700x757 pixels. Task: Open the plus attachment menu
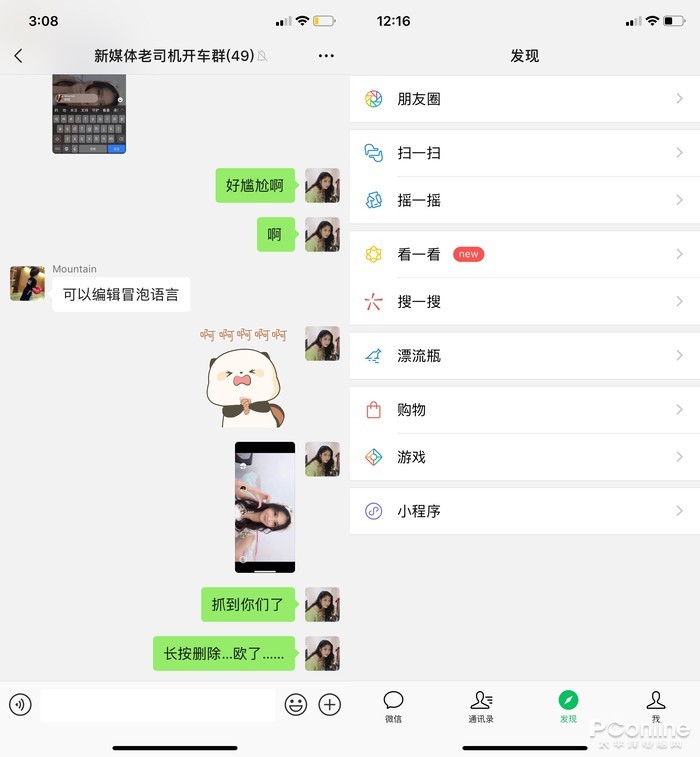click(x=330, y=704)
